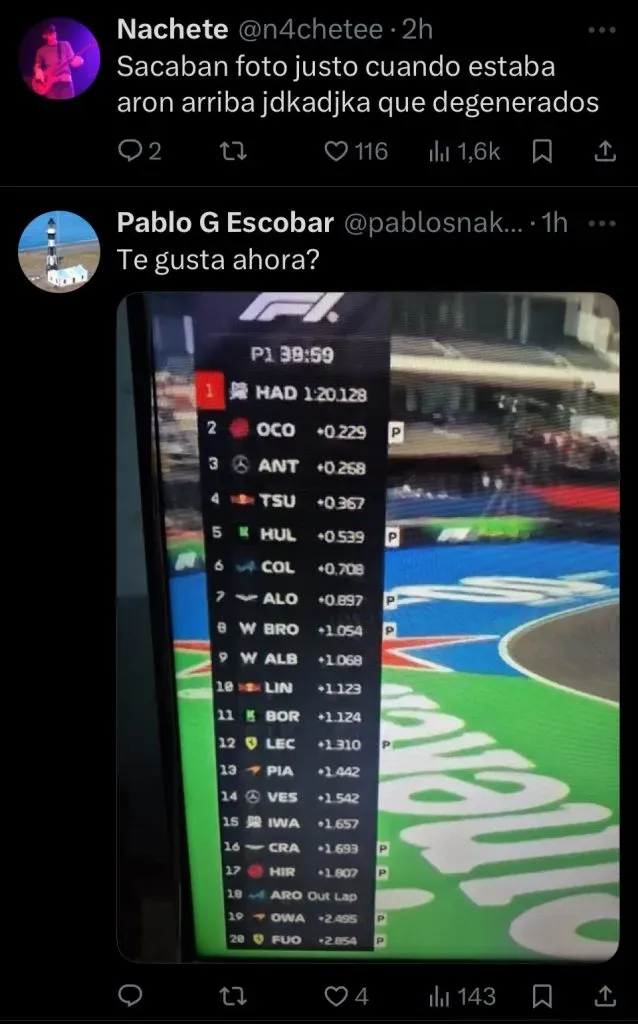Viewport: 638px width, 1024px height.
Task: Open Nachete's profile via the name
Action: 172,30
